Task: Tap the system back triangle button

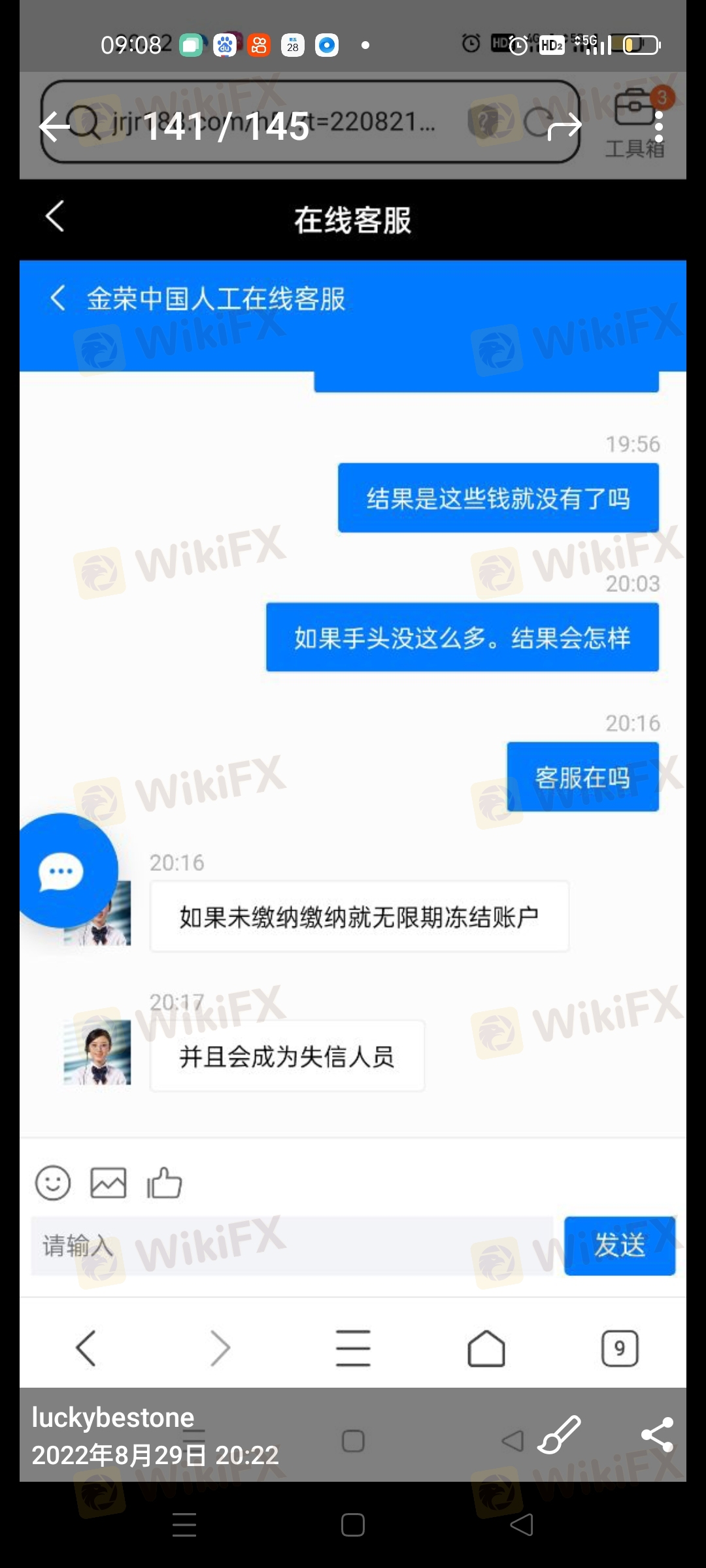Action: tap(522, 1525)
